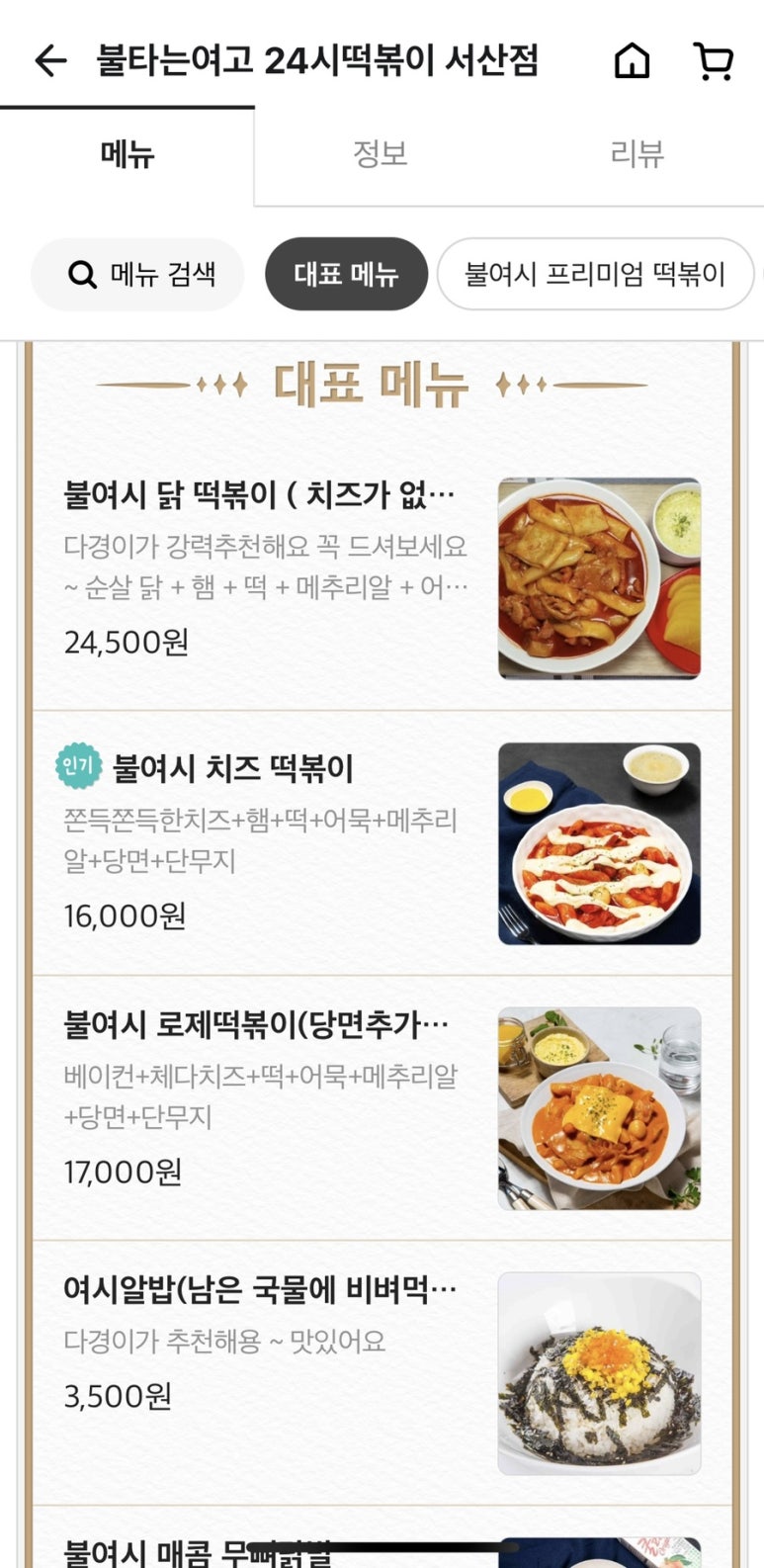Switch to the 정보 tab
The width and height of the screenshot is (764, 1568).
coord(381,154)
